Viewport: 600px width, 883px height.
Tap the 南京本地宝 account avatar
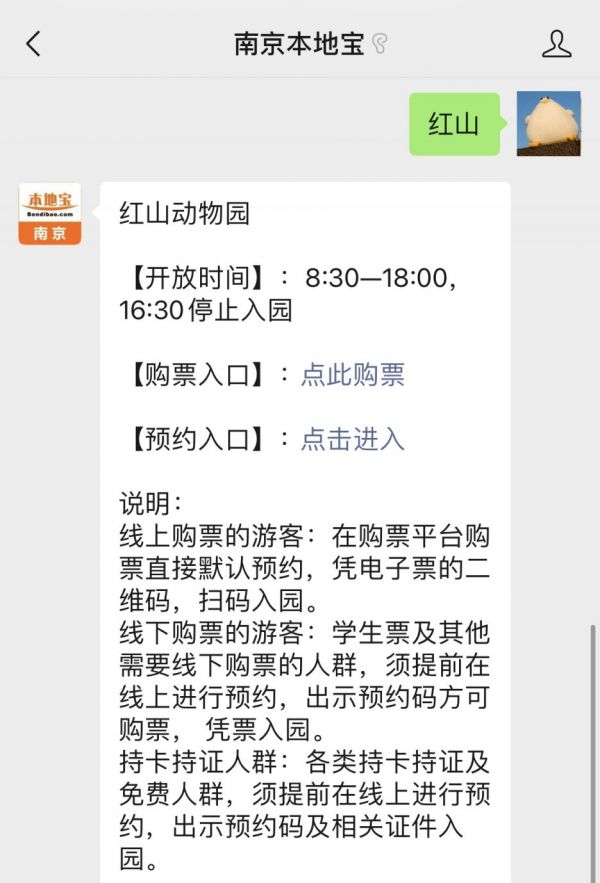tap(49, 214)
